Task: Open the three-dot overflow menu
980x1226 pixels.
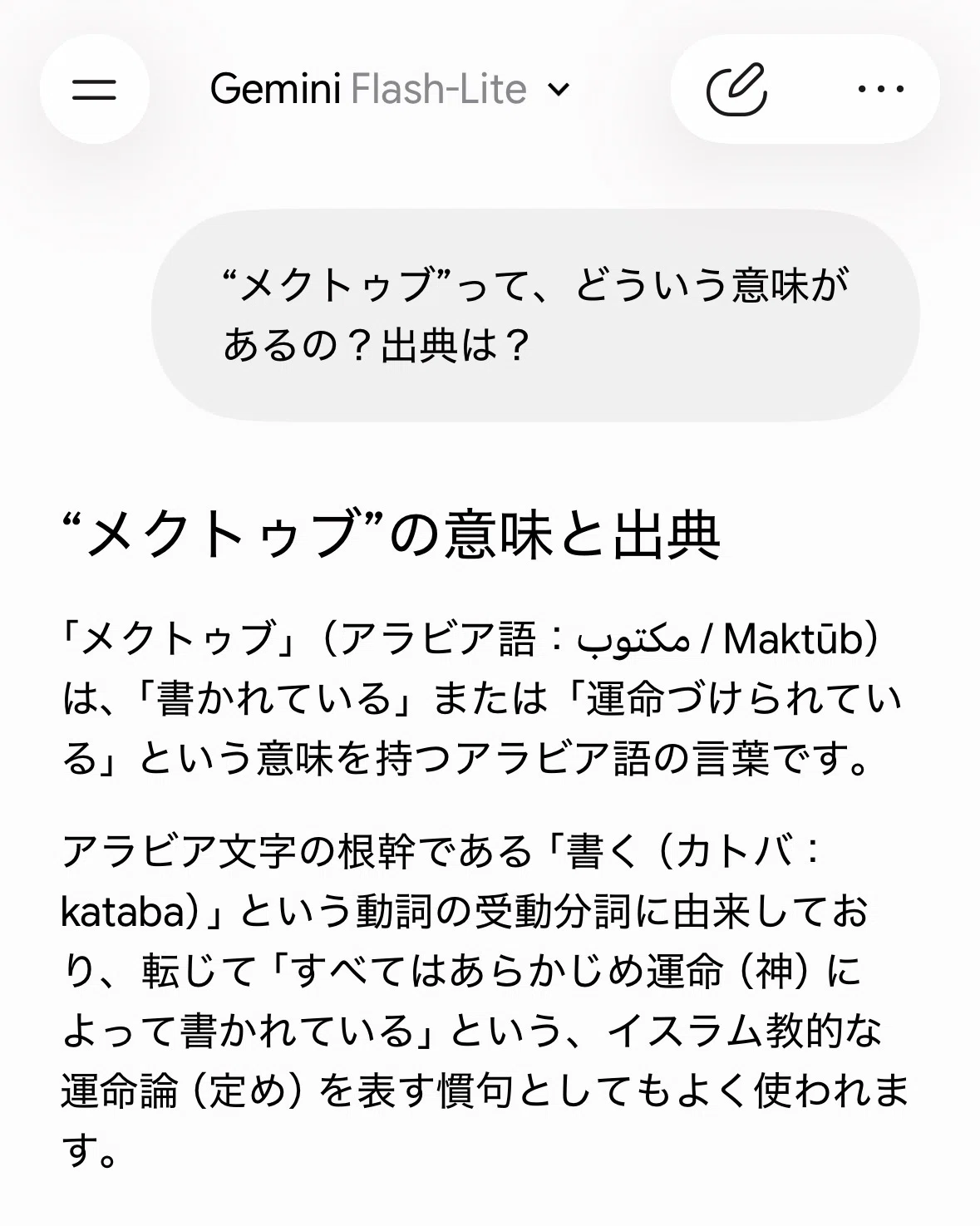Action: tap(881, 89)
